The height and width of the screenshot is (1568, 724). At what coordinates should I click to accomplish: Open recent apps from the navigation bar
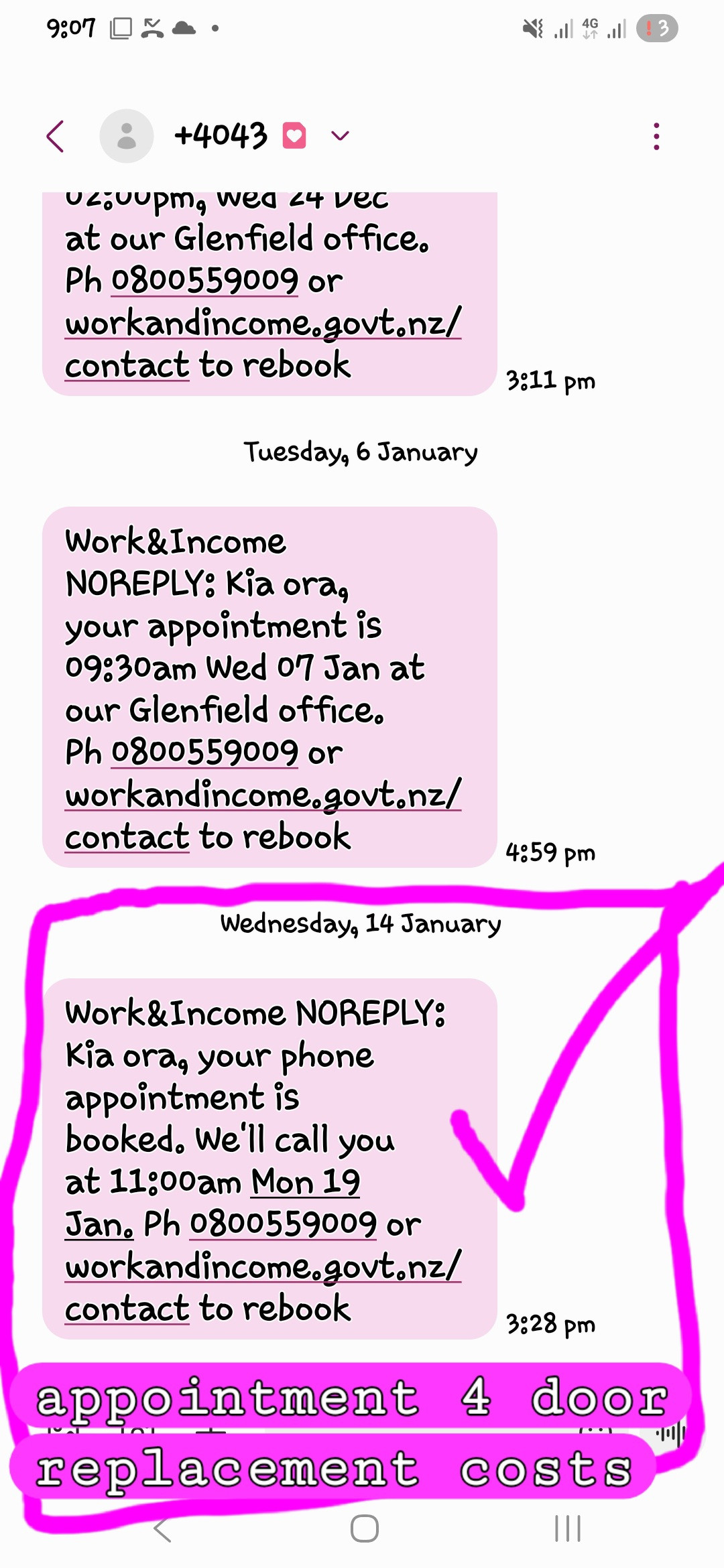[x=567, y=1528]
